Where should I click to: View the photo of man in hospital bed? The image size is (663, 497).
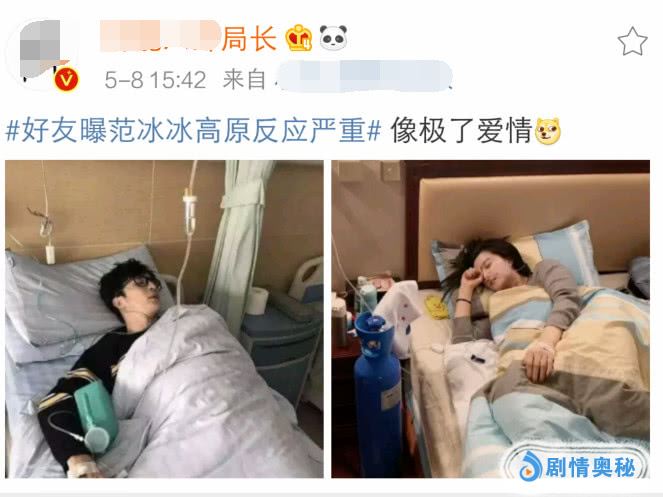(165, 318)
